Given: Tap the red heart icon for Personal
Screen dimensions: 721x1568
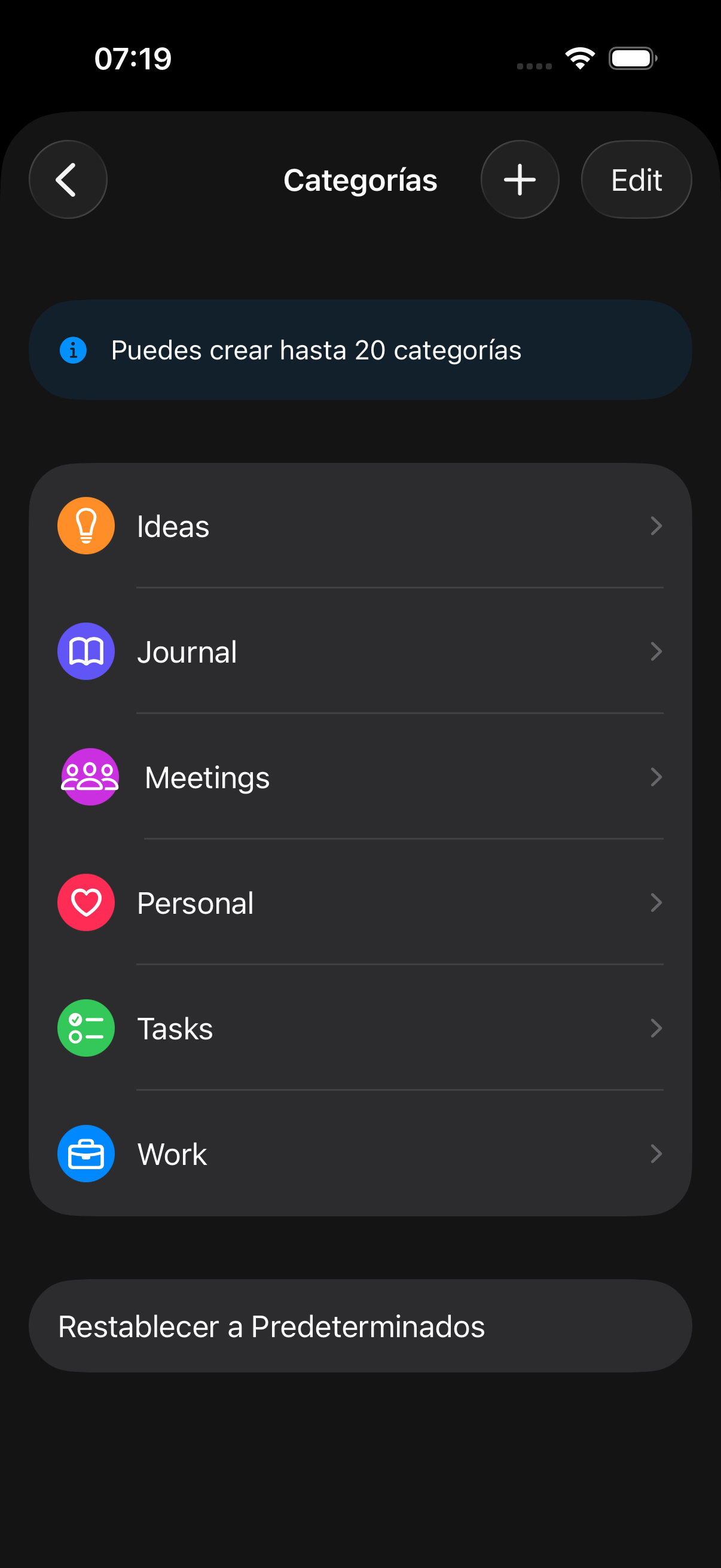Looking at the screenshot, I should (x=85, y=902).
